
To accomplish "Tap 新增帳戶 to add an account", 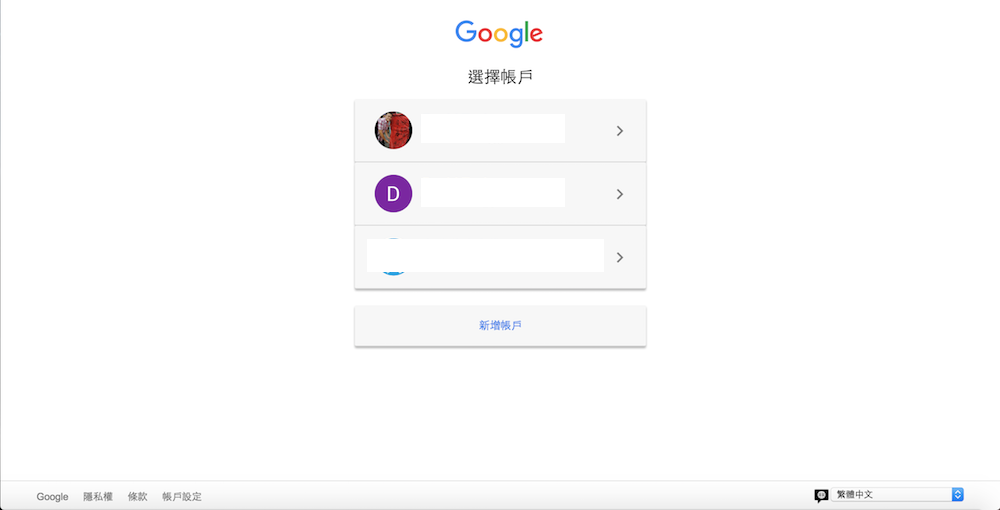I will 500,326.
